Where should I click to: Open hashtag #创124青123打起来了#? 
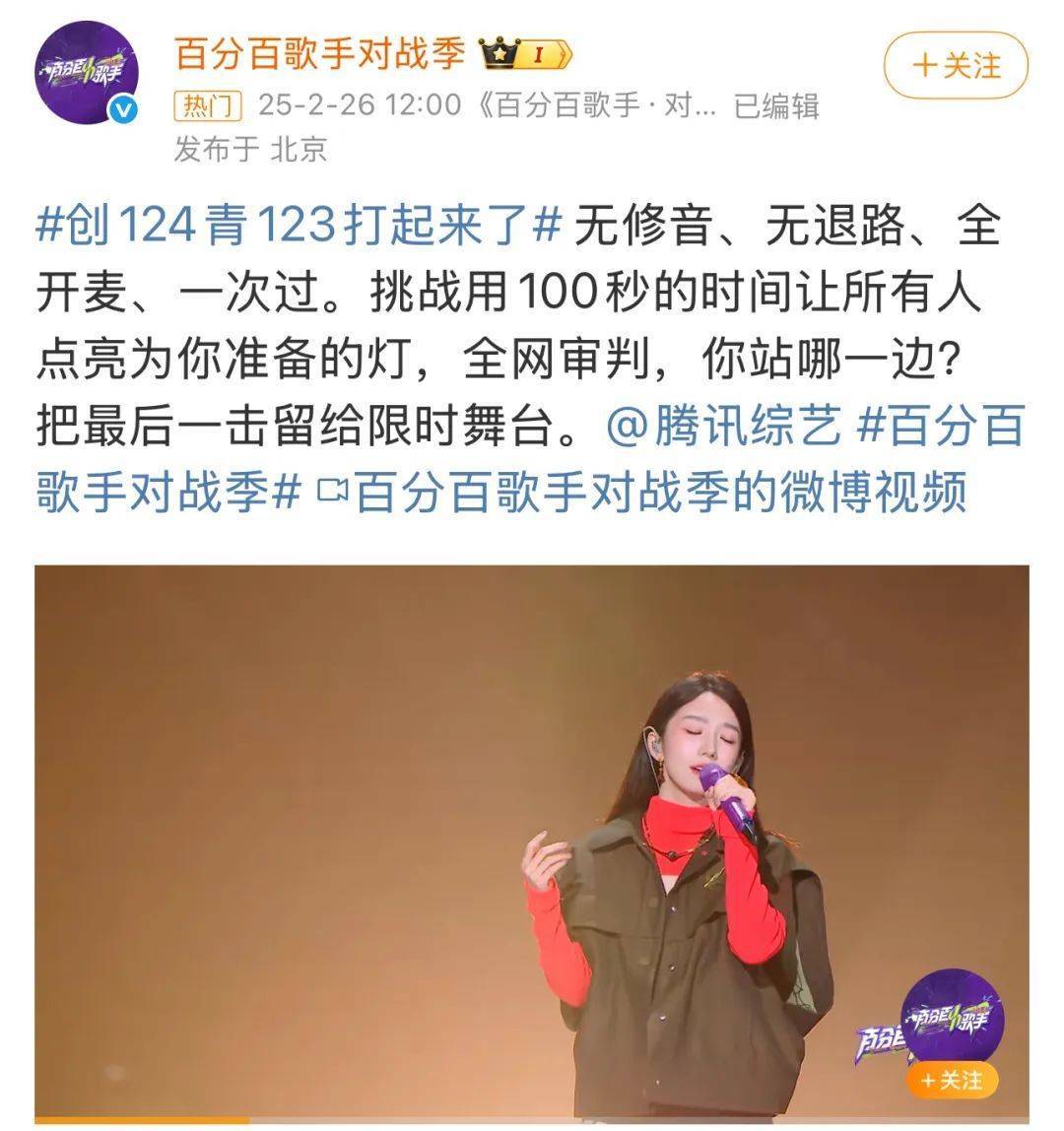click(x=298, y=228)
